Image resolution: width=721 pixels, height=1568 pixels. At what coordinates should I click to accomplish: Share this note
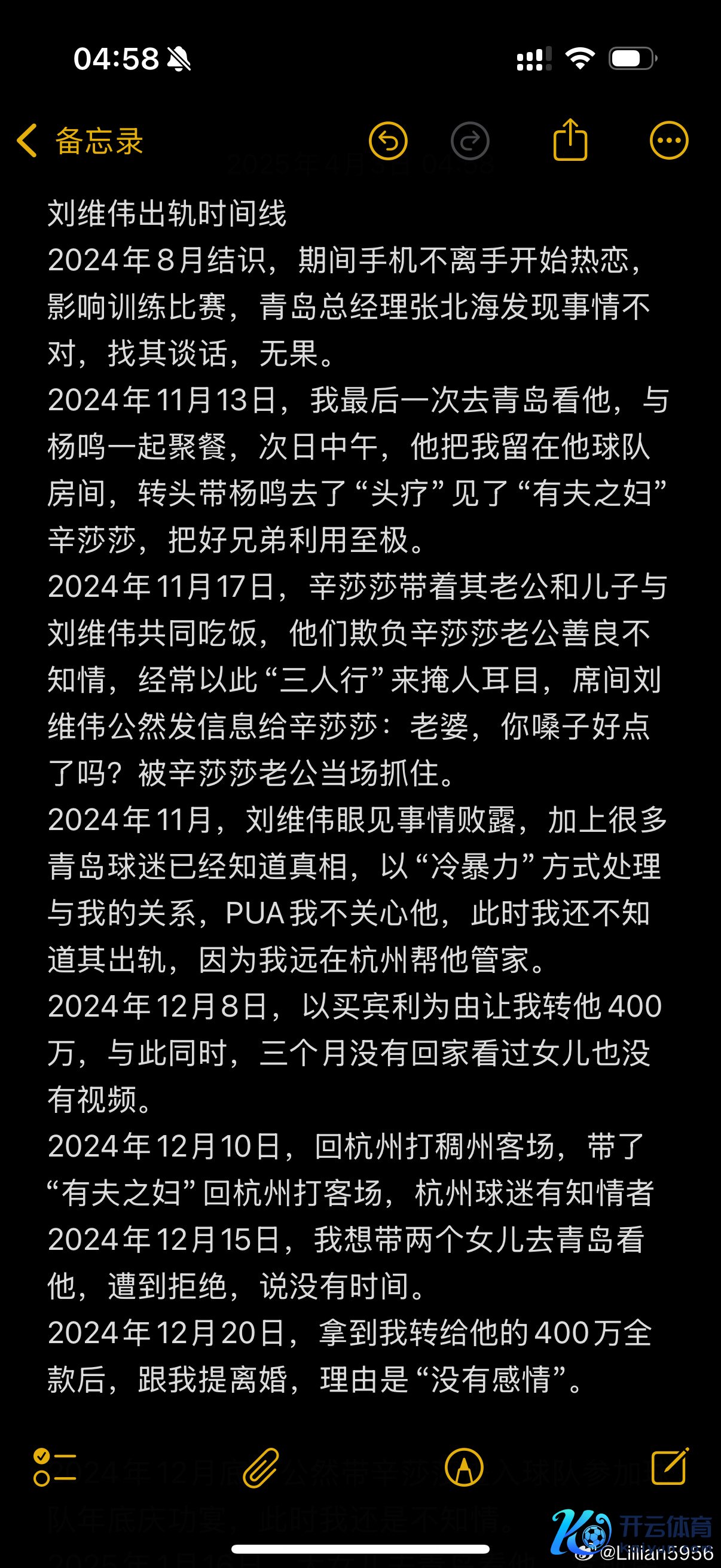(570, 141)
